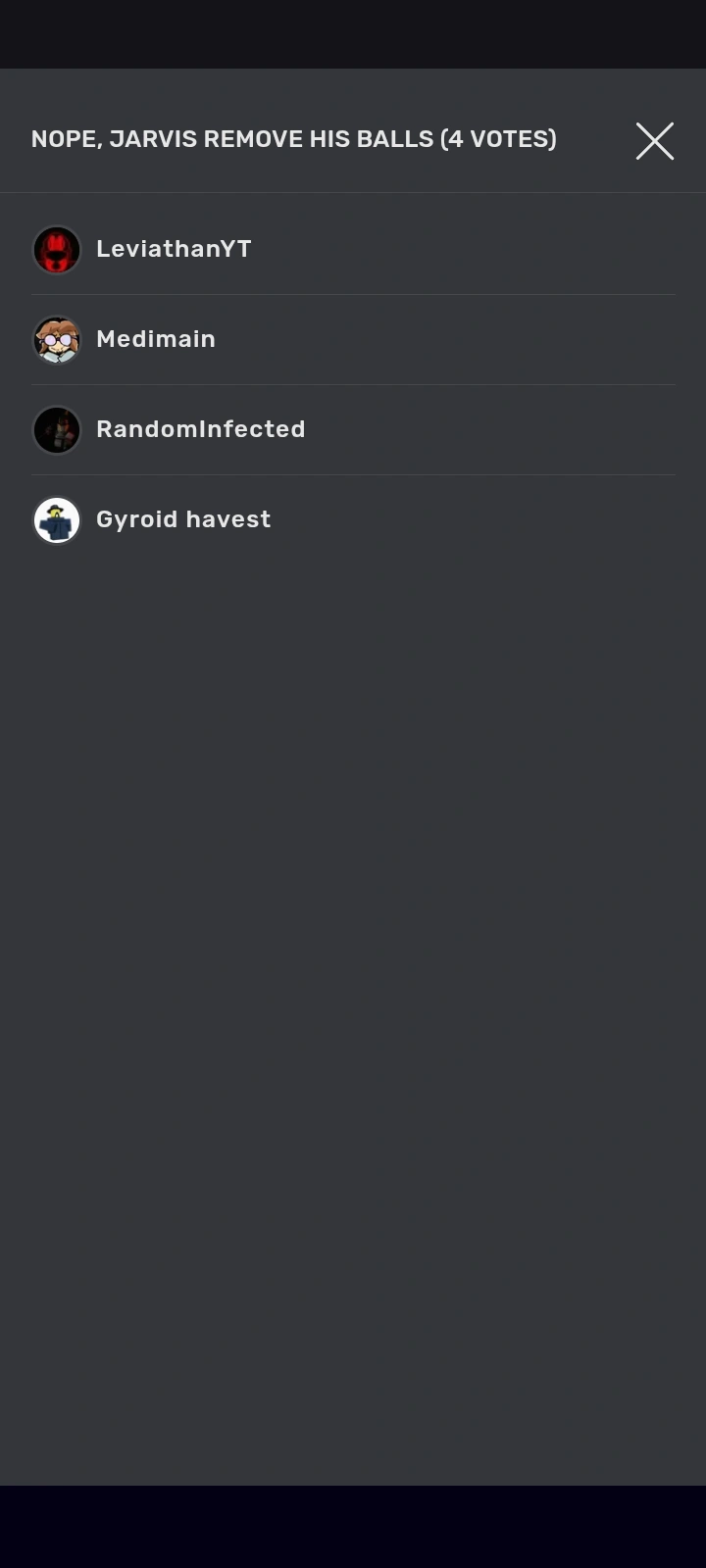Screen dimensions: 706x1568
Task: Close the poll voters list
Action: tap(654, 141)
